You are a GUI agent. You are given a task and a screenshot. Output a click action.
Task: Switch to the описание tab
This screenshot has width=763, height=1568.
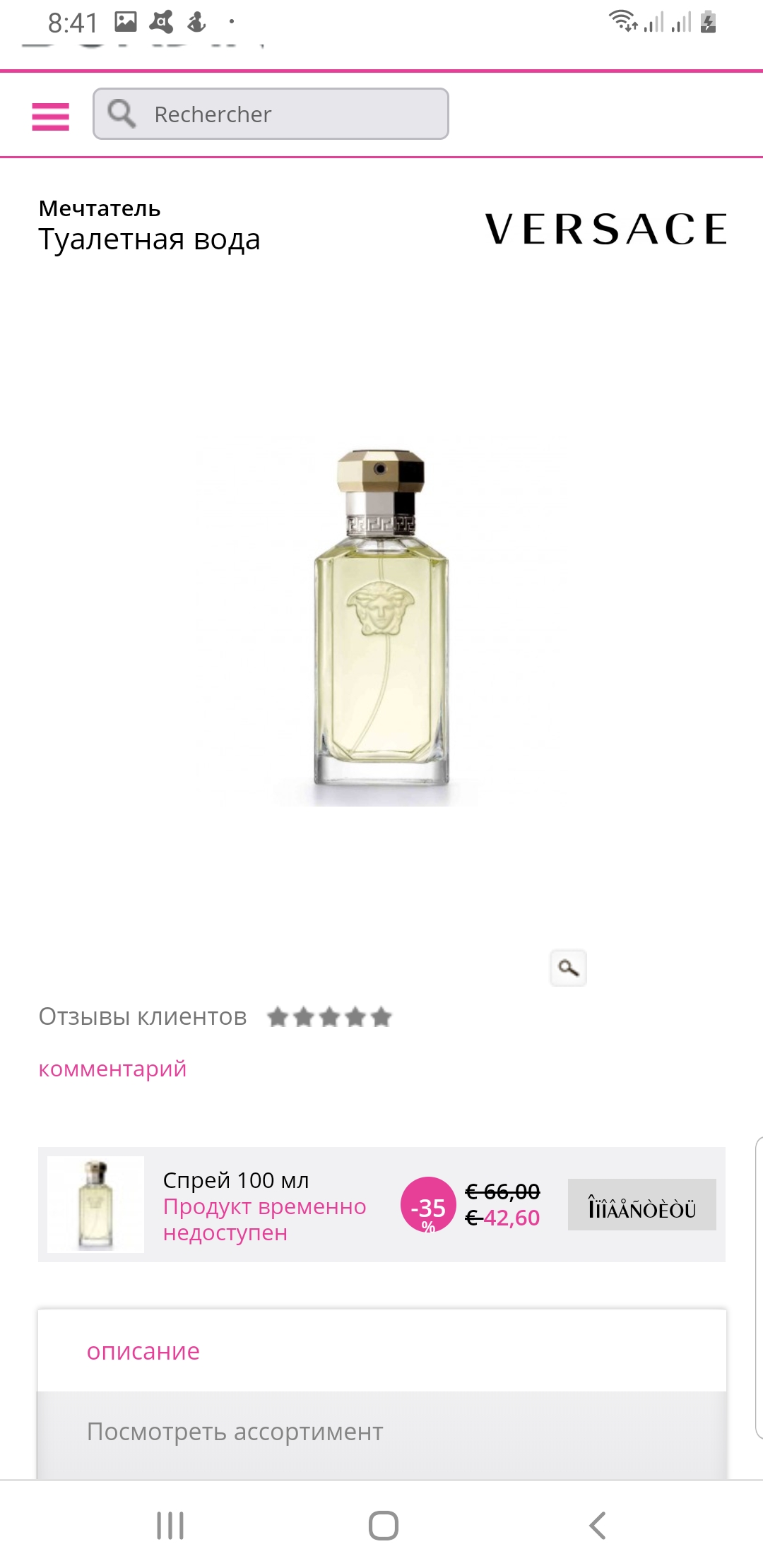coord(143,1351)
